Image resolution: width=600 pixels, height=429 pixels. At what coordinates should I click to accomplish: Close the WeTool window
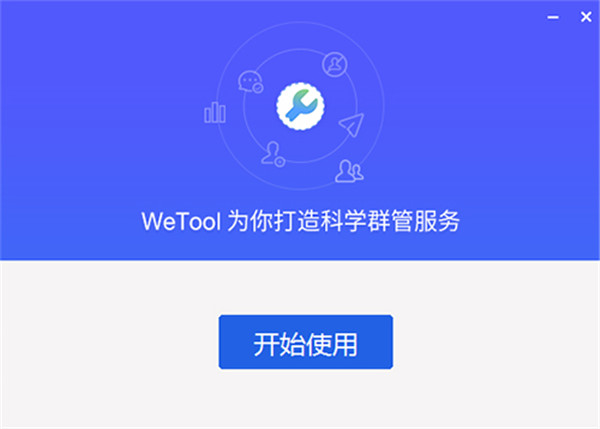(x=584, y=16)
